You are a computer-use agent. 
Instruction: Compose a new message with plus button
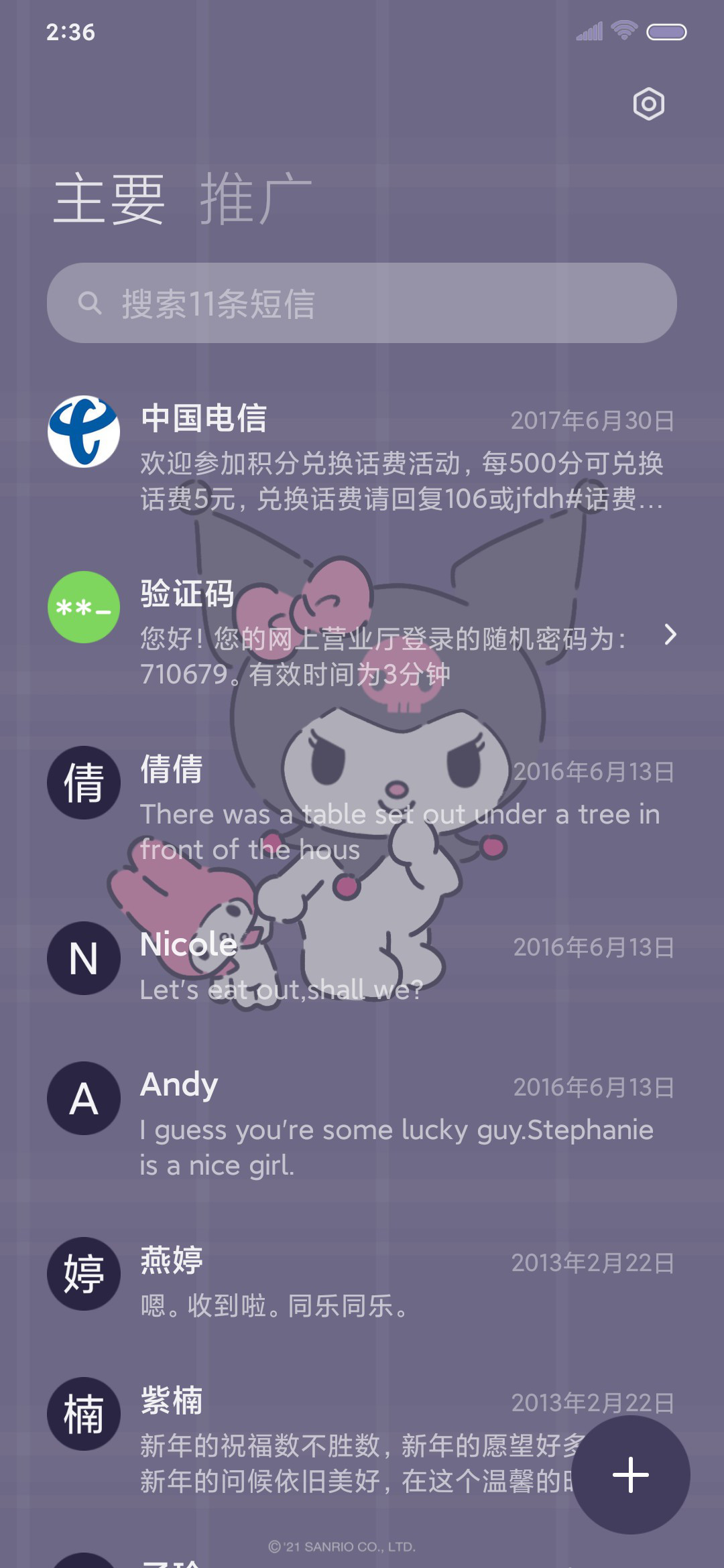pyautogui.click(x=631, y=1475)
